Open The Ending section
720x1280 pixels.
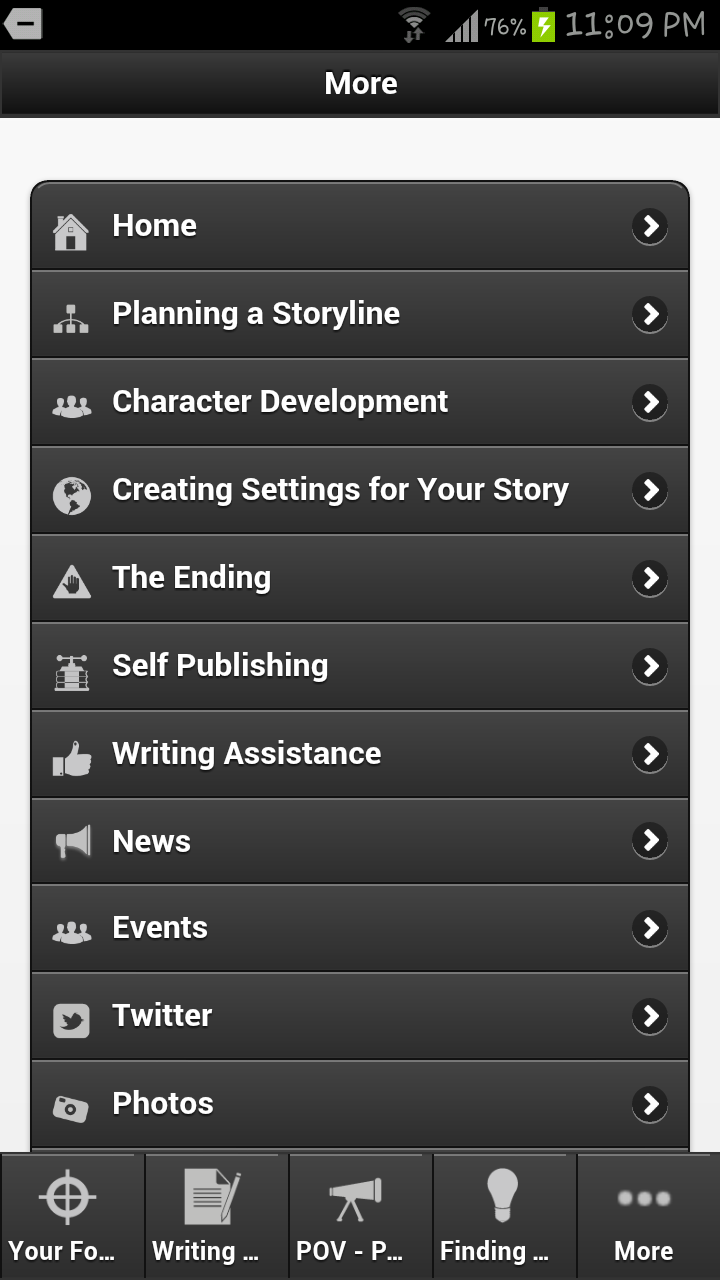(x=360, y=578)
